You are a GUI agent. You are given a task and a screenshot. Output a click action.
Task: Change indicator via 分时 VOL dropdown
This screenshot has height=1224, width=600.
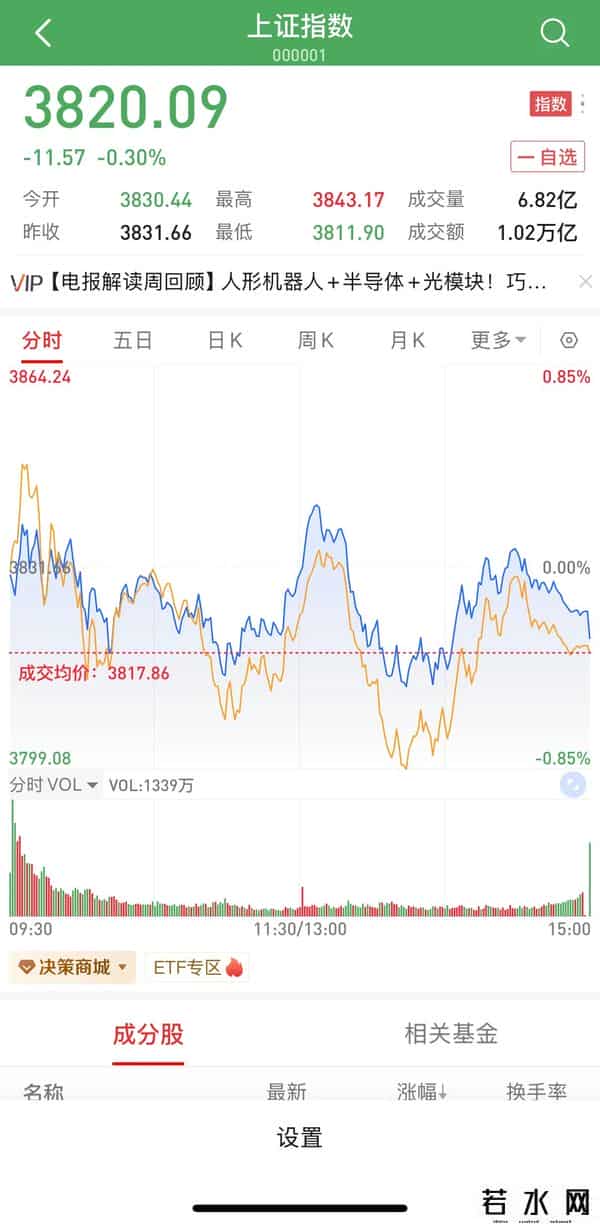tap(54, 785)
